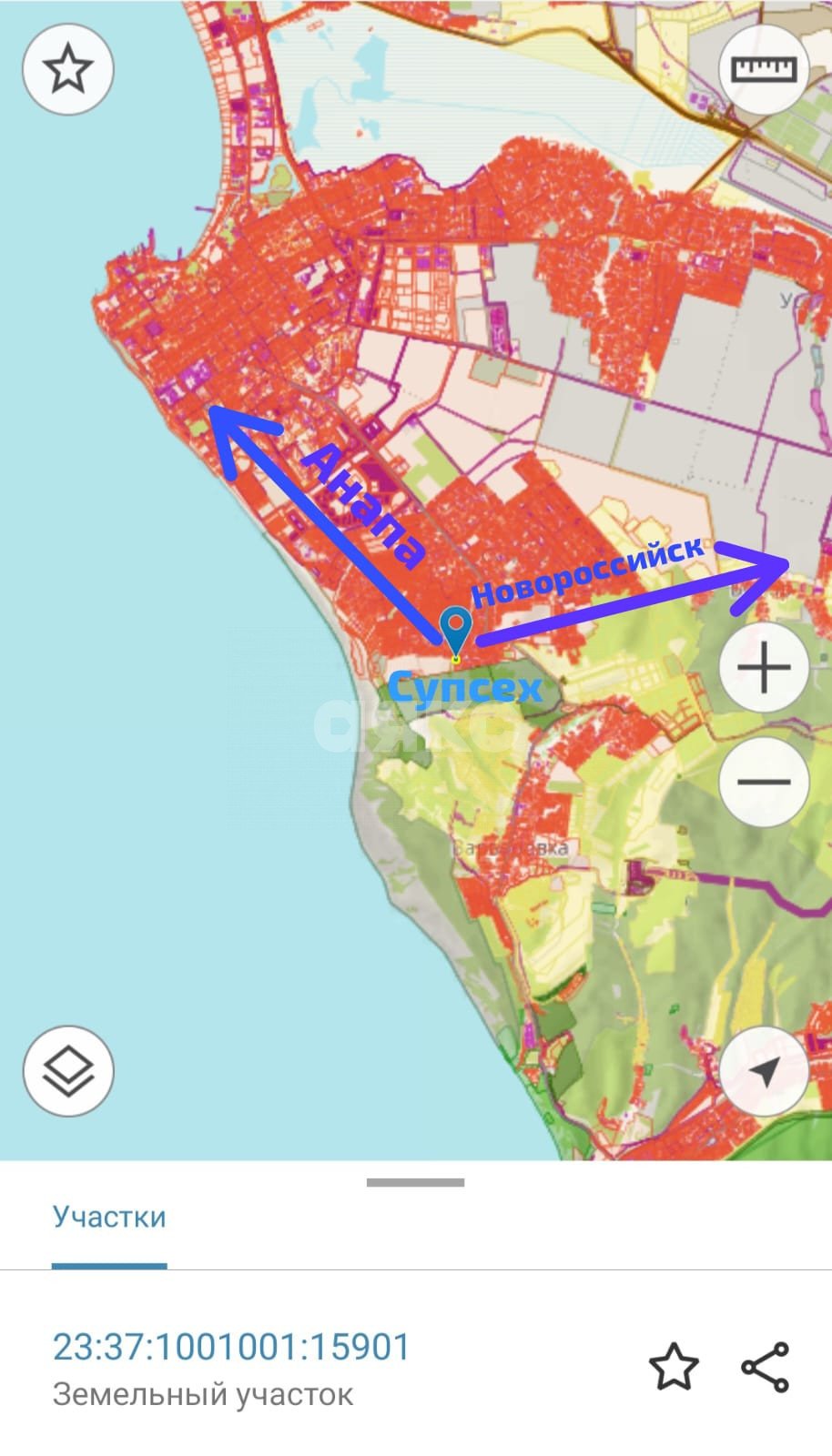Share parcel 23:37:1001001:15901

(x=765, y=1367)
